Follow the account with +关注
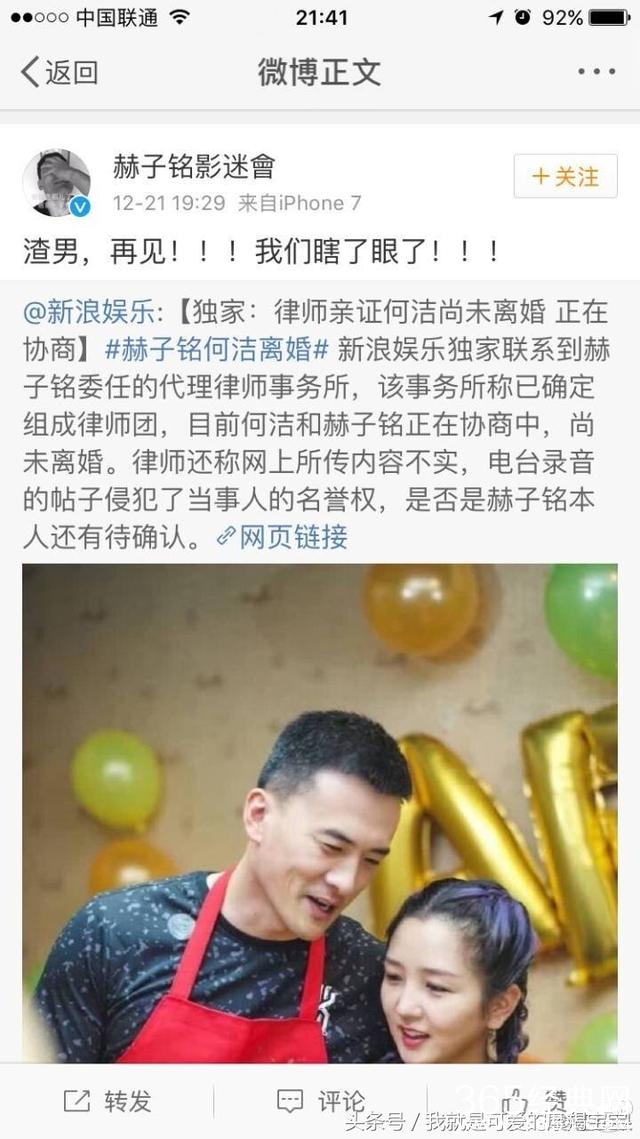The width and height of the screenshot is (640, 1139). tap(566, 177)
